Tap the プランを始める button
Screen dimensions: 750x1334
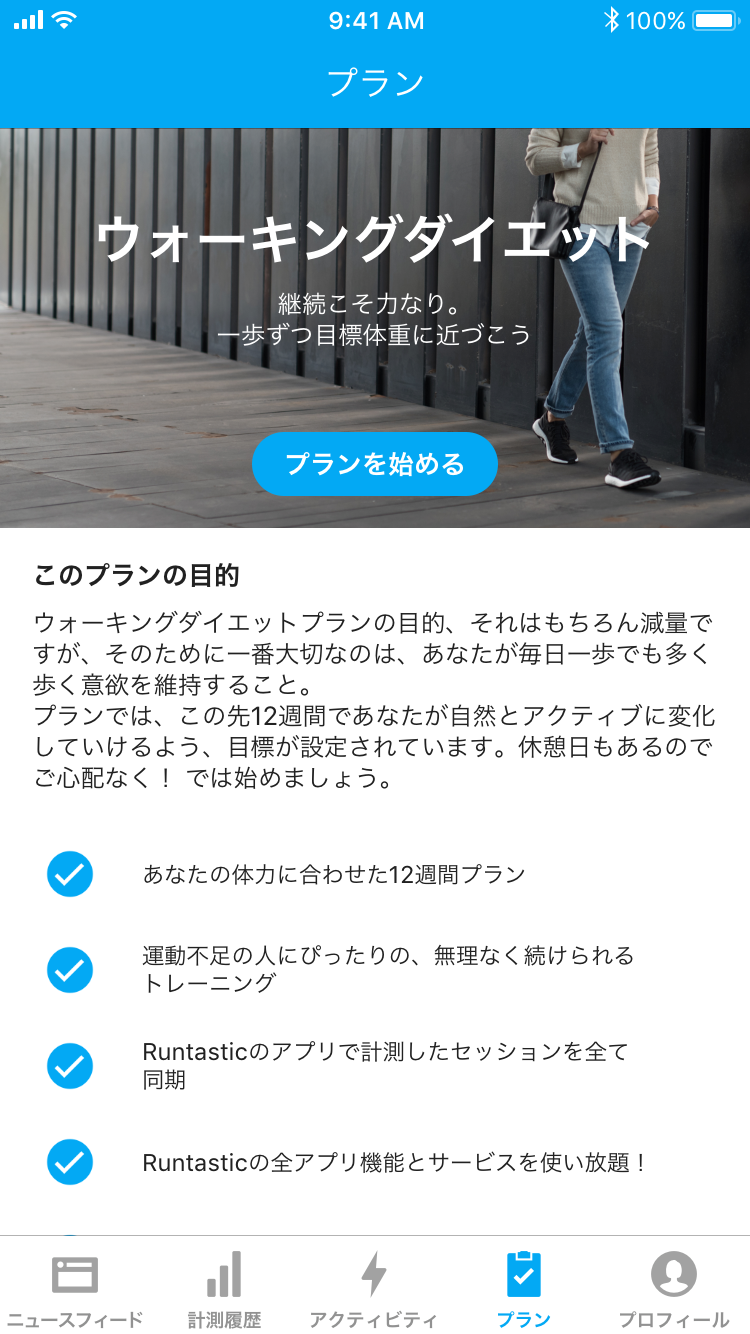point(375,464)
